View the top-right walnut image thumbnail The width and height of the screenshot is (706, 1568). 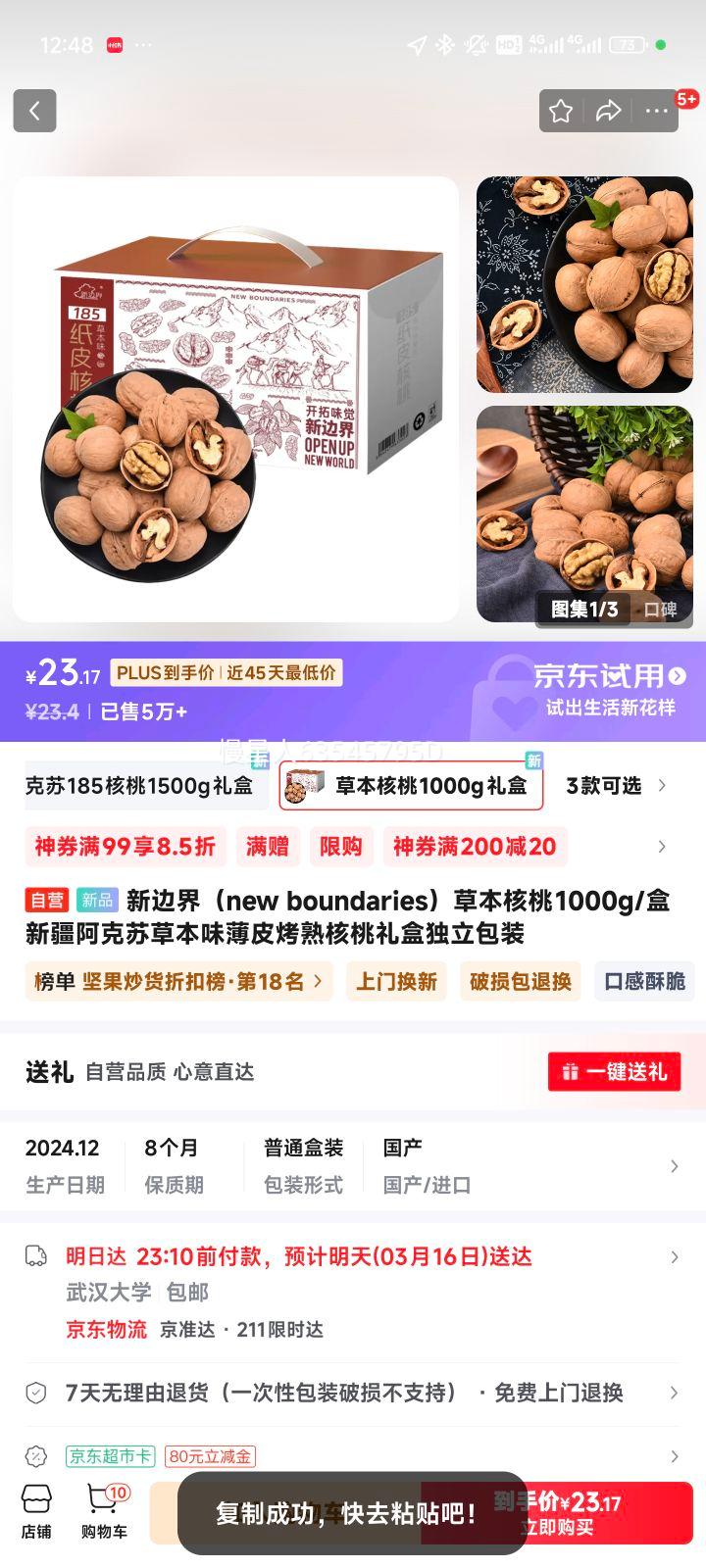(x=583, y=283)
